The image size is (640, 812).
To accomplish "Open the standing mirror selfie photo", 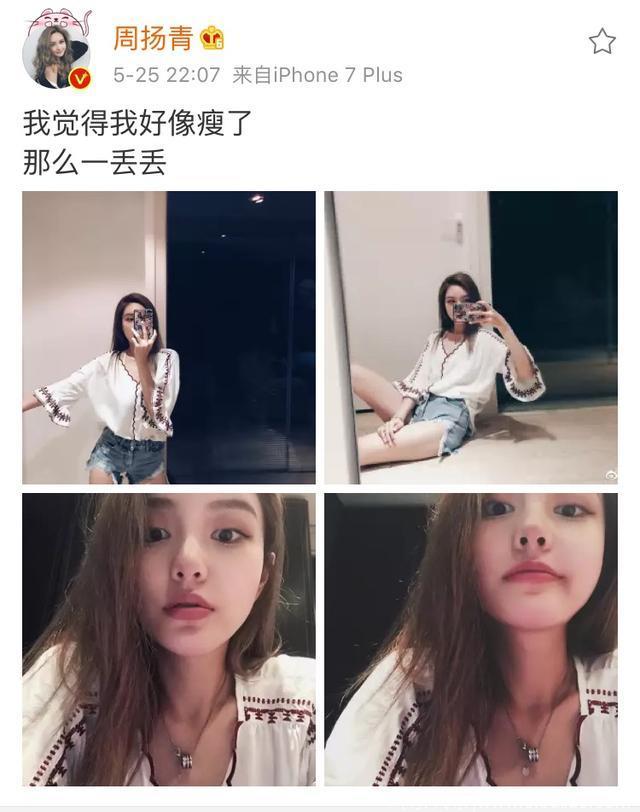I will pyautogui.click(x=169, y=338).
